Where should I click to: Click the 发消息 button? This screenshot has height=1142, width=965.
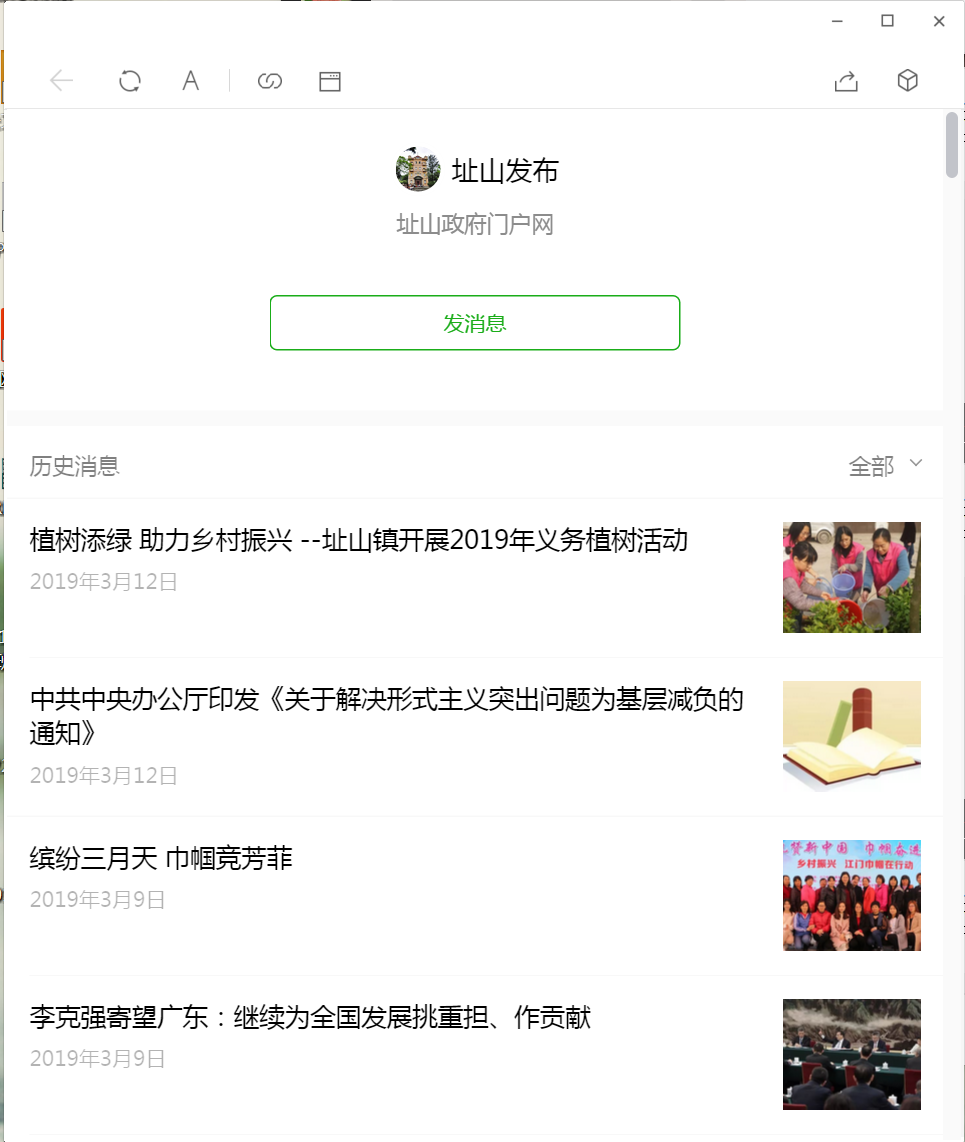(x=474, y=322)
